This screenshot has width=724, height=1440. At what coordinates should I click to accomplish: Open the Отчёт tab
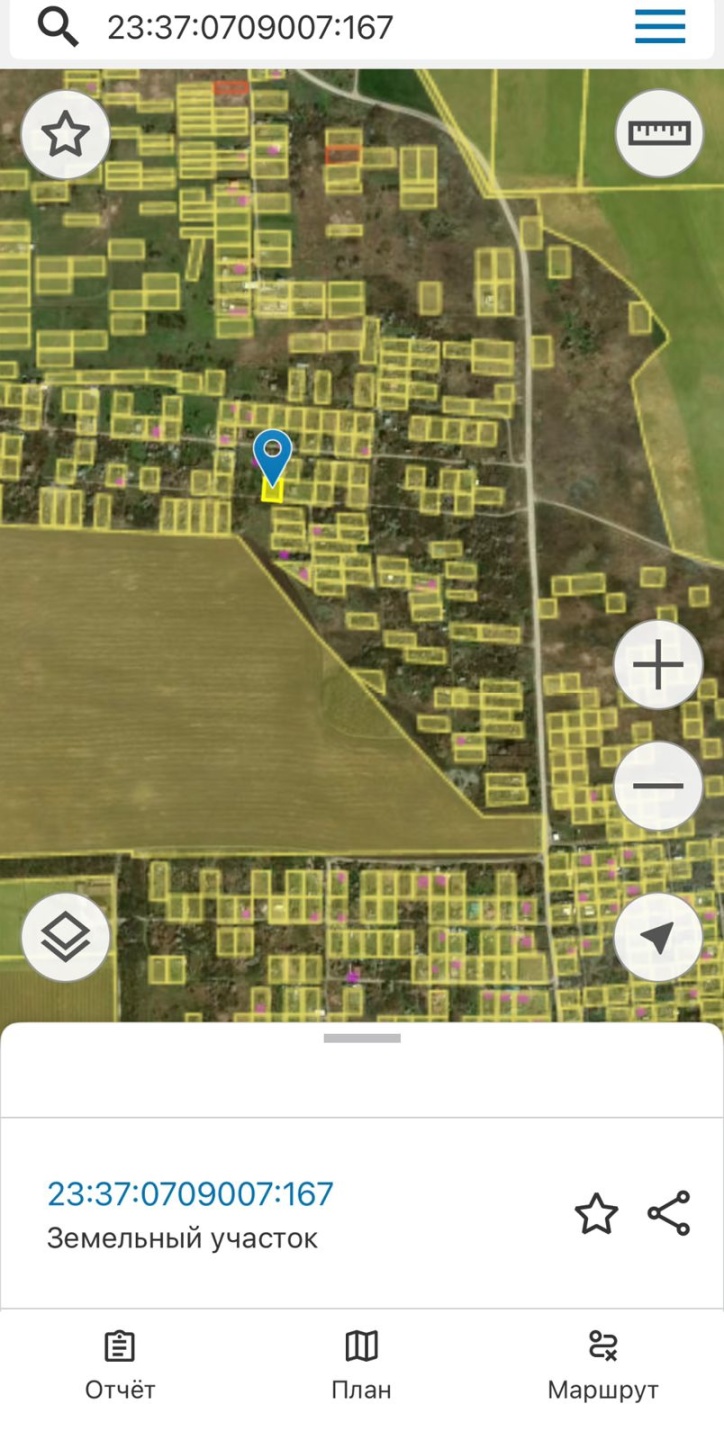120,1365
